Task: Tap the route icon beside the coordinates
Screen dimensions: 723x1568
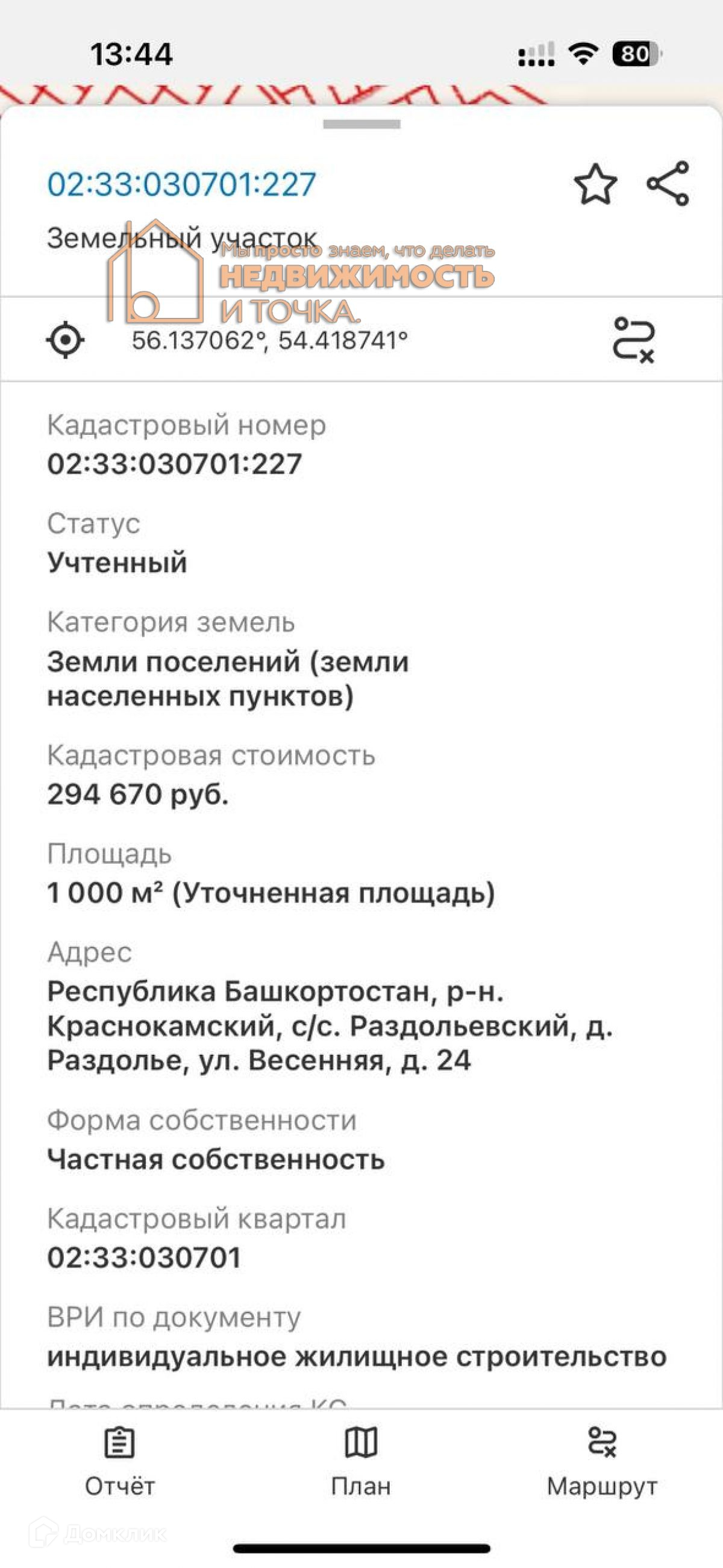Action: (633, 340)
